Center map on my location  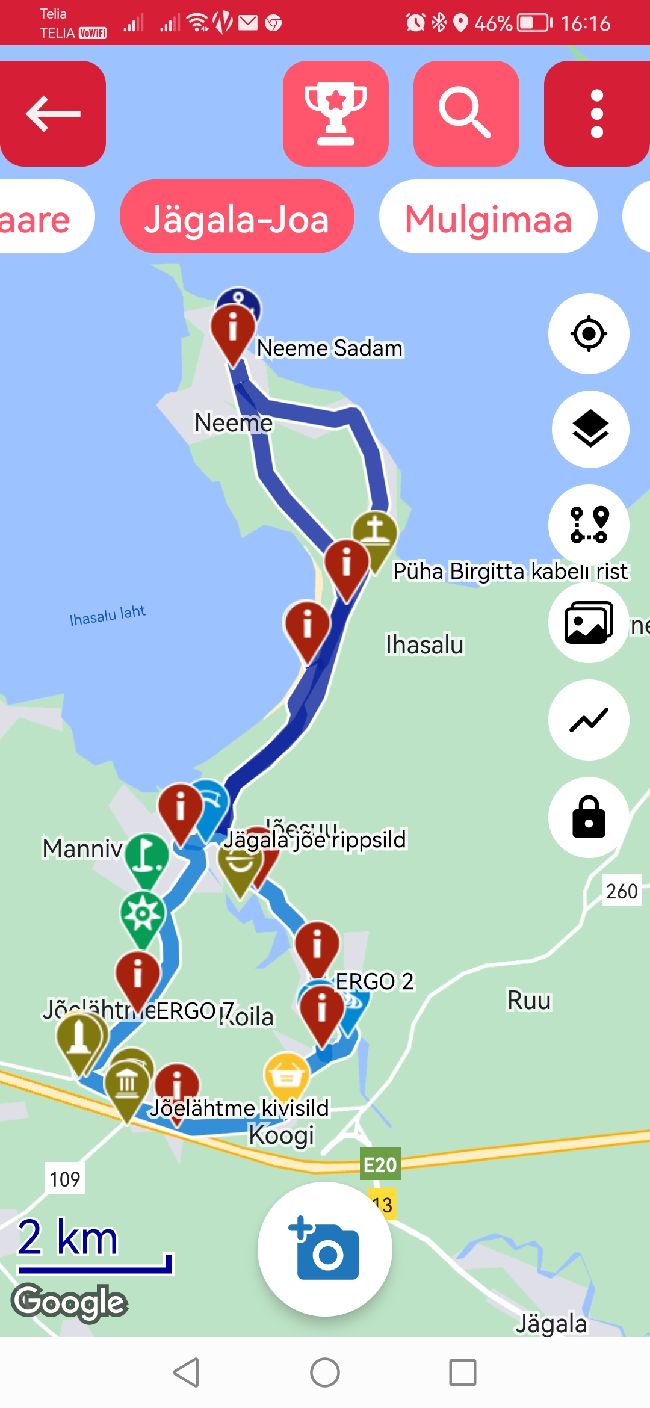[x=589, y=334]
